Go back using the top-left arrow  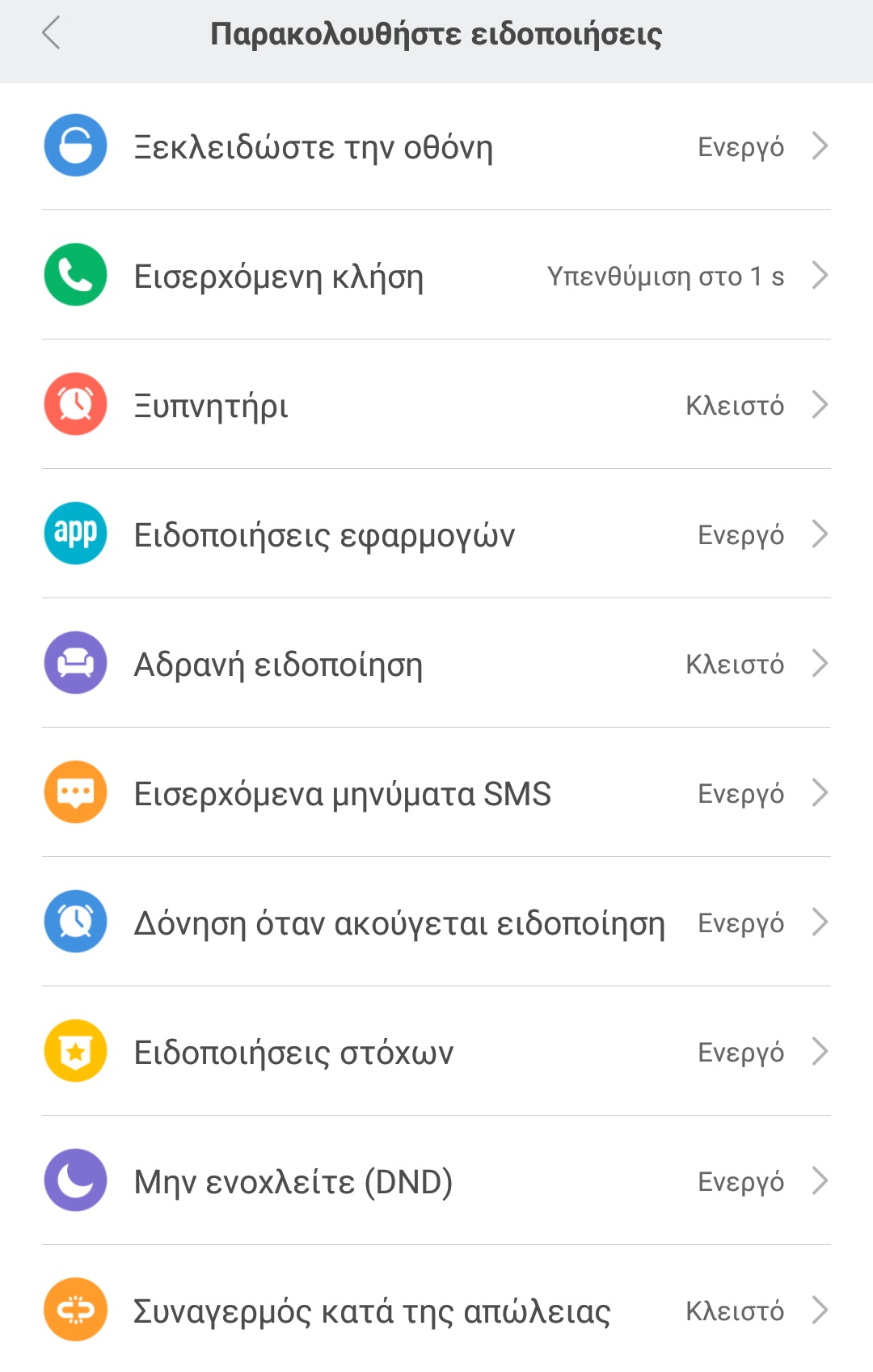coord(51,34)
